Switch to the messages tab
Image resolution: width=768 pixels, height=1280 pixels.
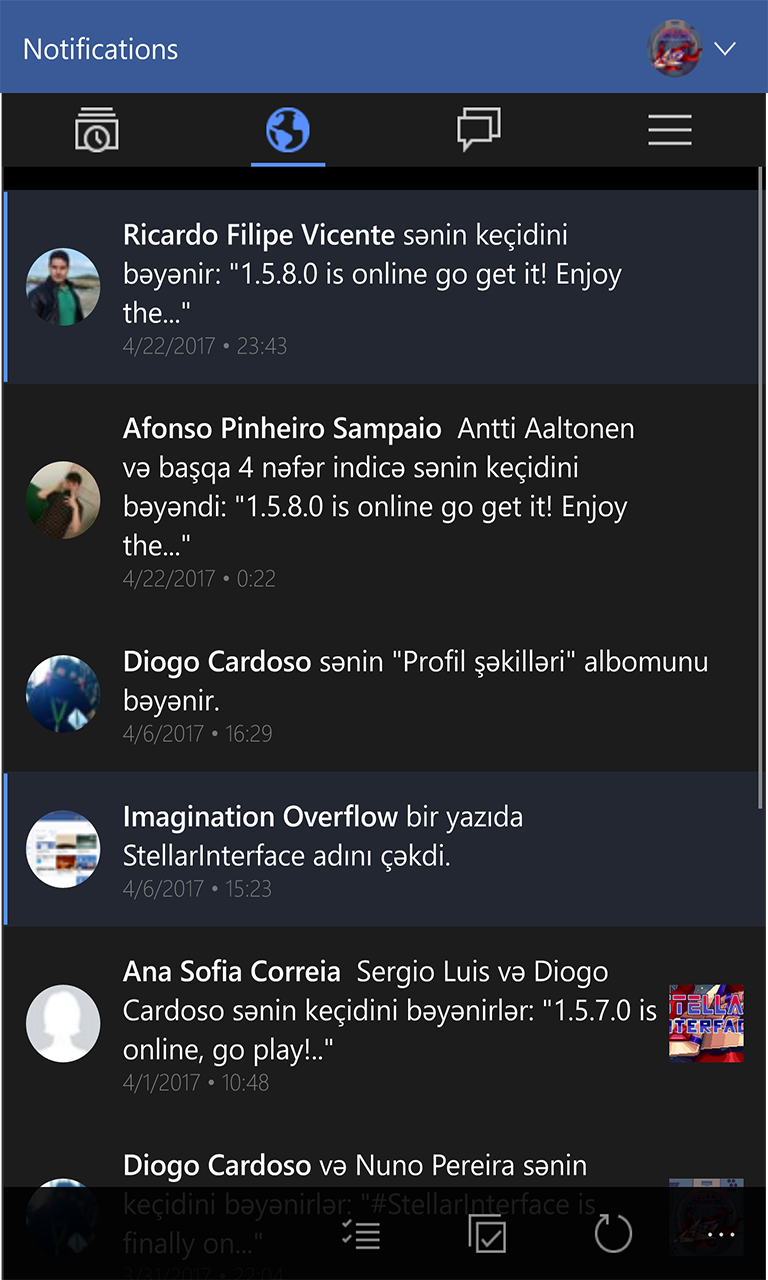[x=479, y=130]
